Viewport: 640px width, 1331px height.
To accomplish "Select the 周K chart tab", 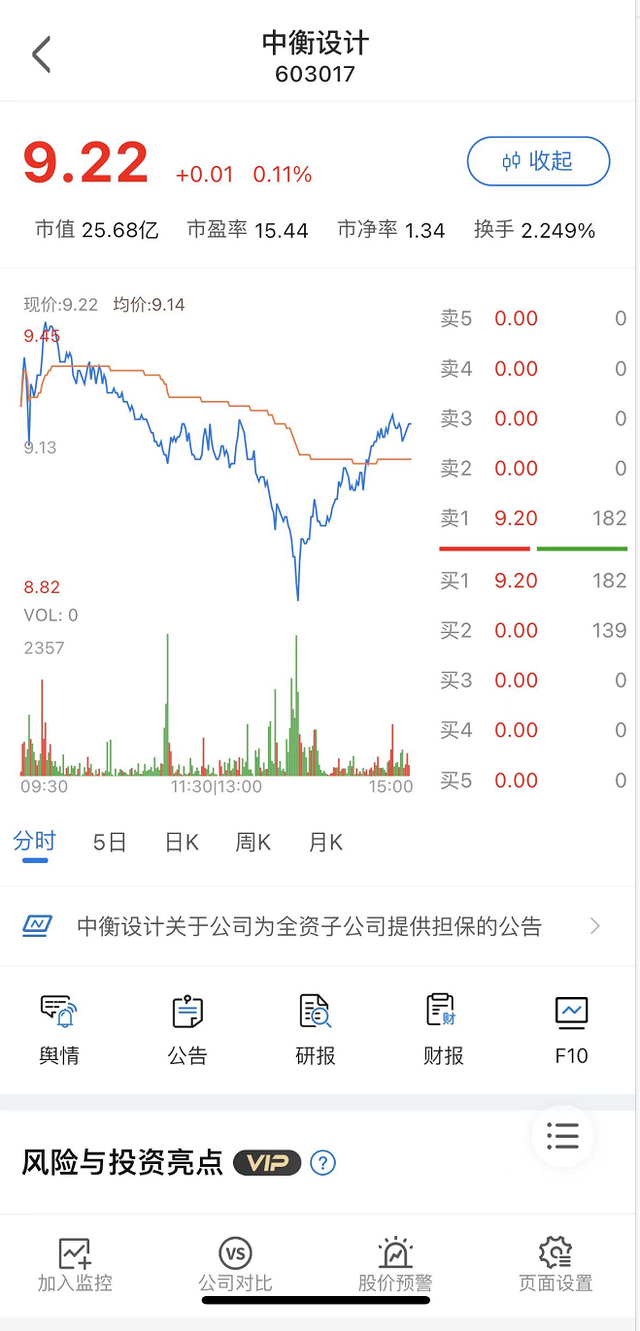I will click(253, 843).
